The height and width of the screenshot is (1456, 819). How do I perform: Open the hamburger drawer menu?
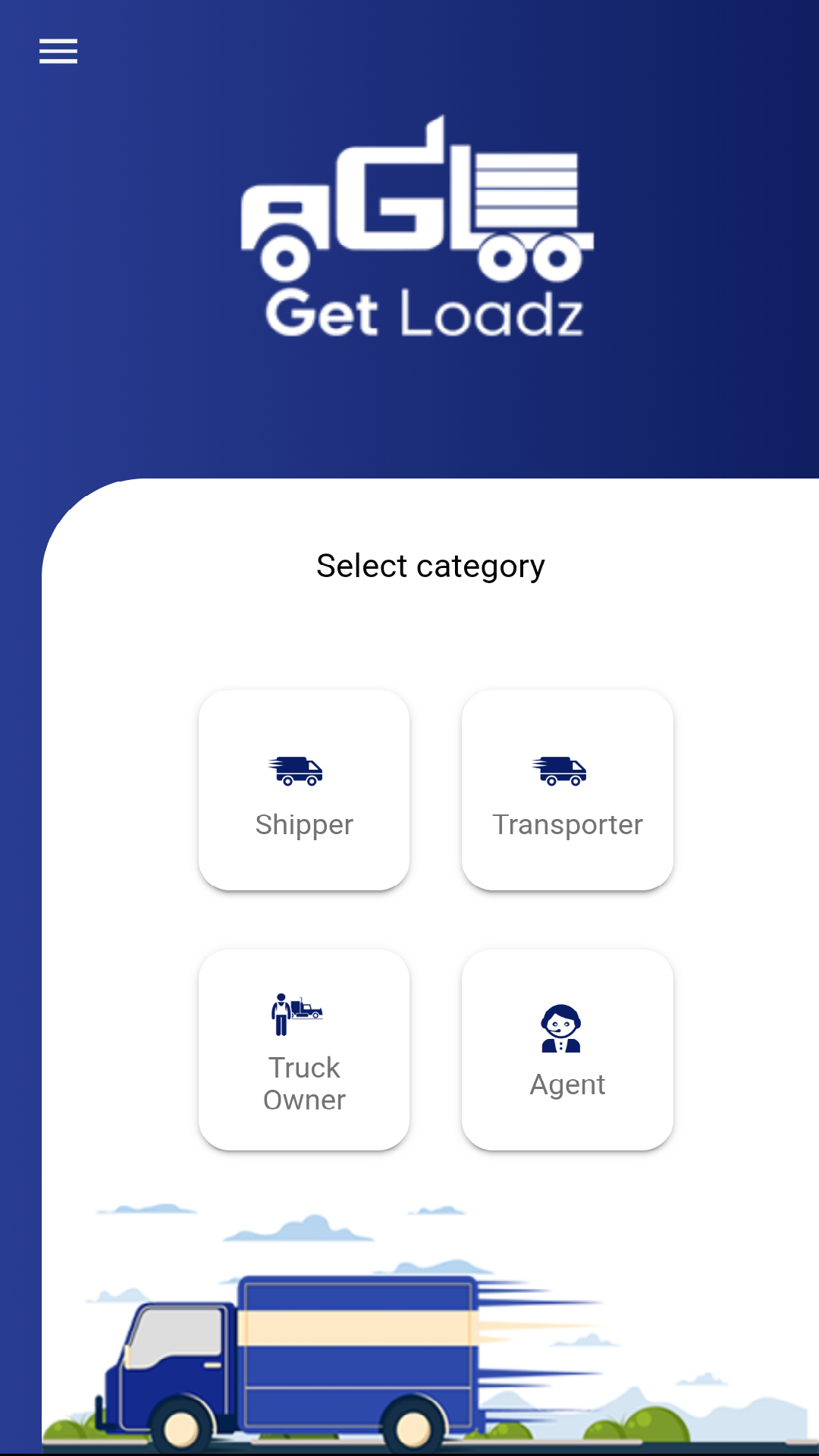58,52
